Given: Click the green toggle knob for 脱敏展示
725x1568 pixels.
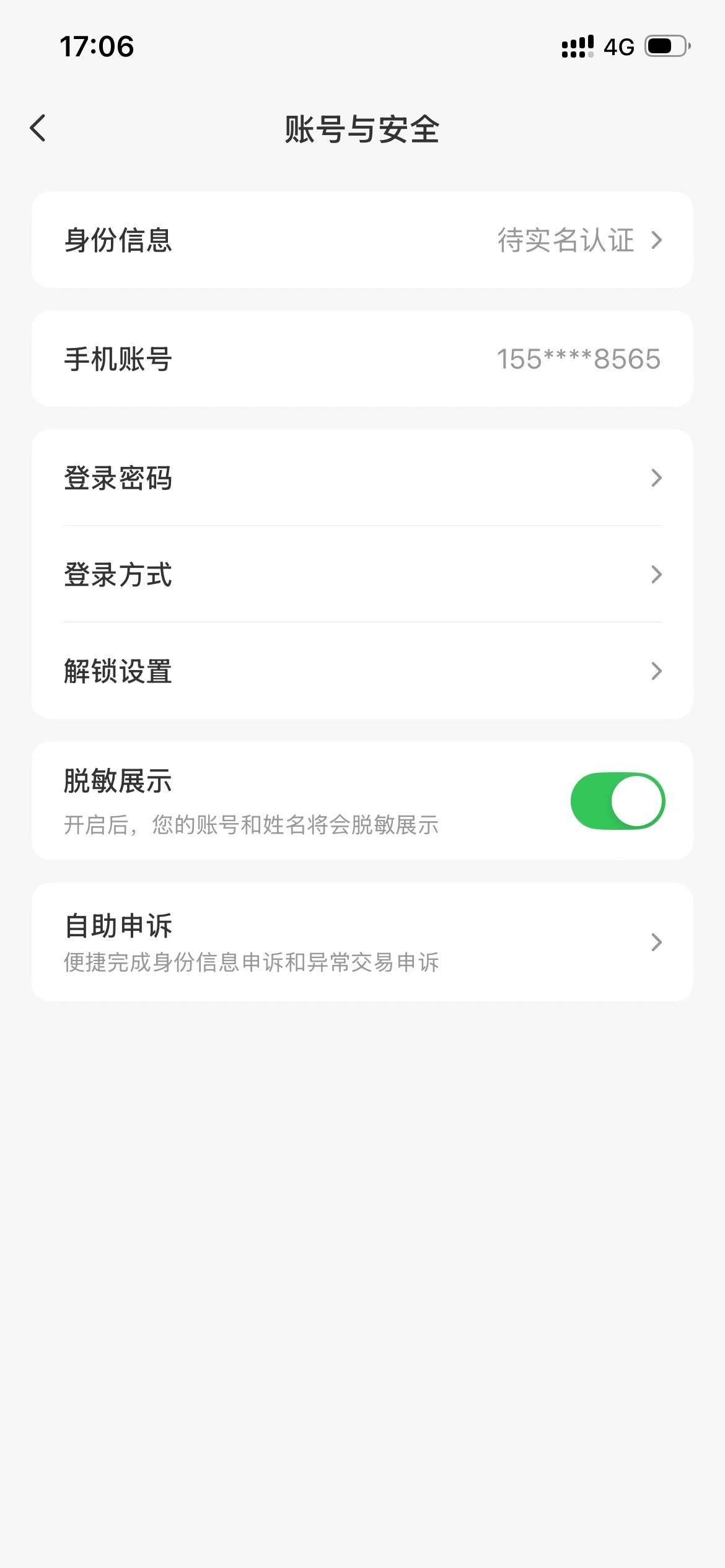Looking at the screenshot, I should [638, 801].
